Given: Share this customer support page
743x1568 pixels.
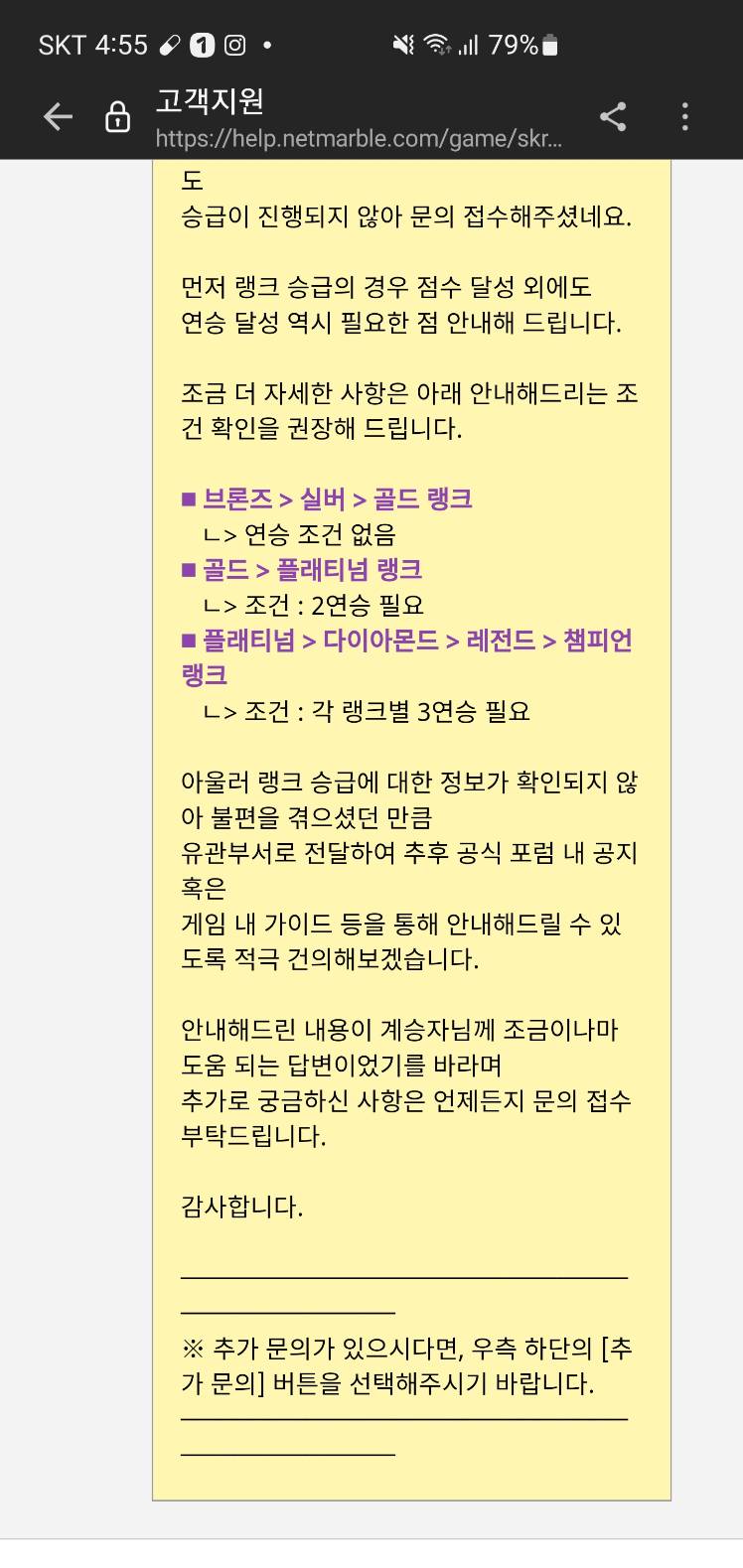Looking at the screenshot, I should (613, 117).
